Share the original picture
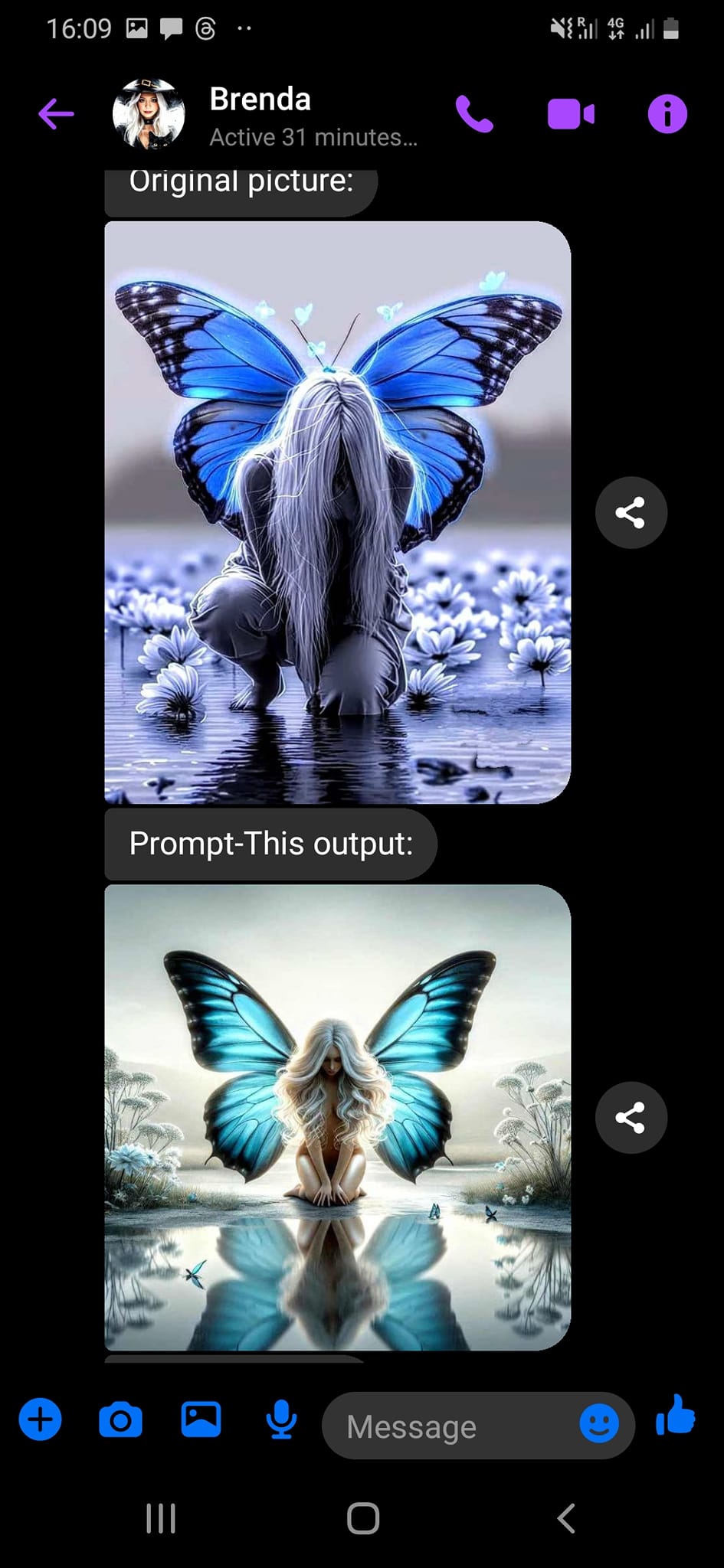724x1568 pixels. 631,512
